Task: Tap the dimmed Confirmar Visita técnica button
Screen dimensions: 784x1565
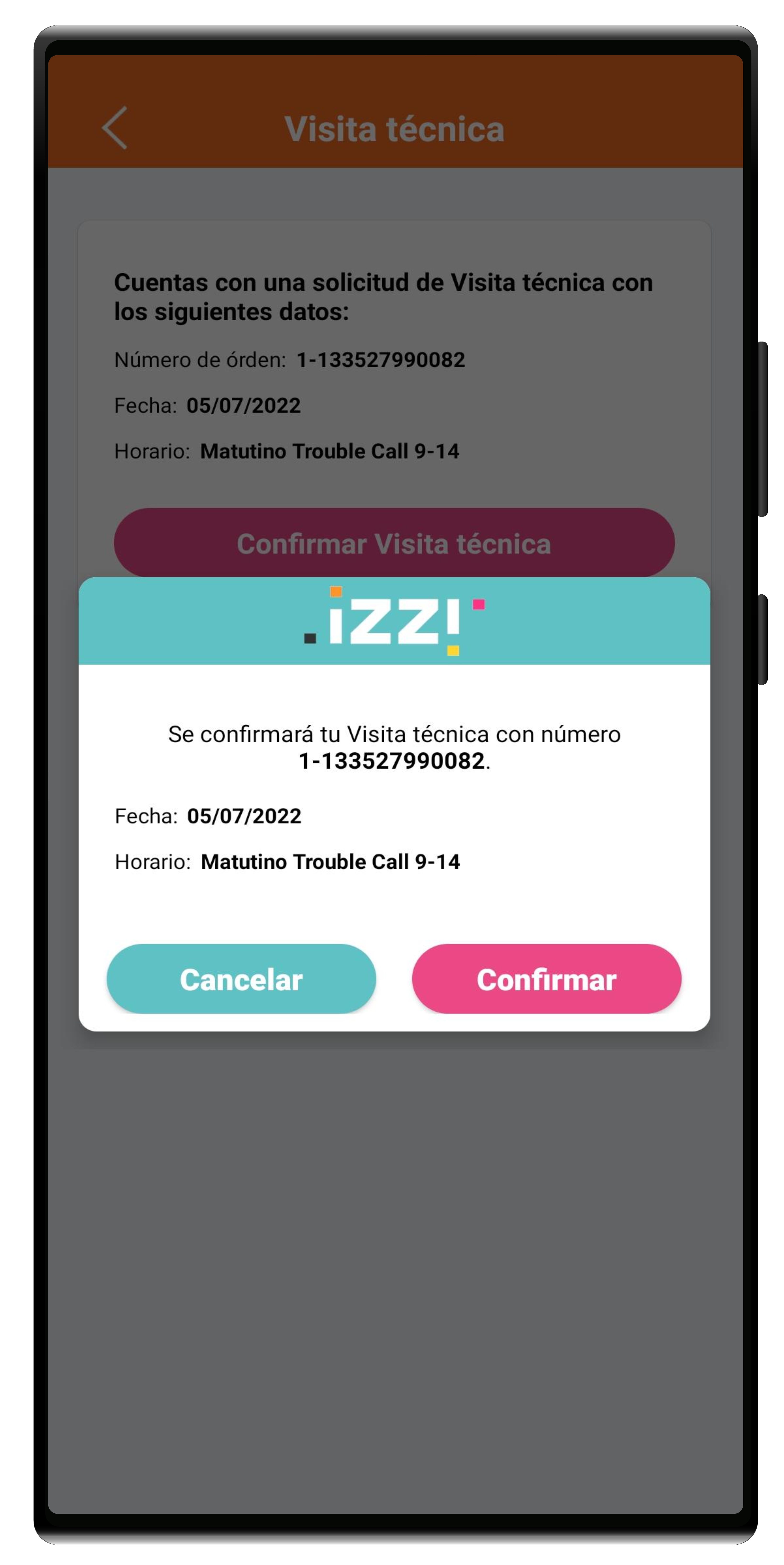Action: 393,542
